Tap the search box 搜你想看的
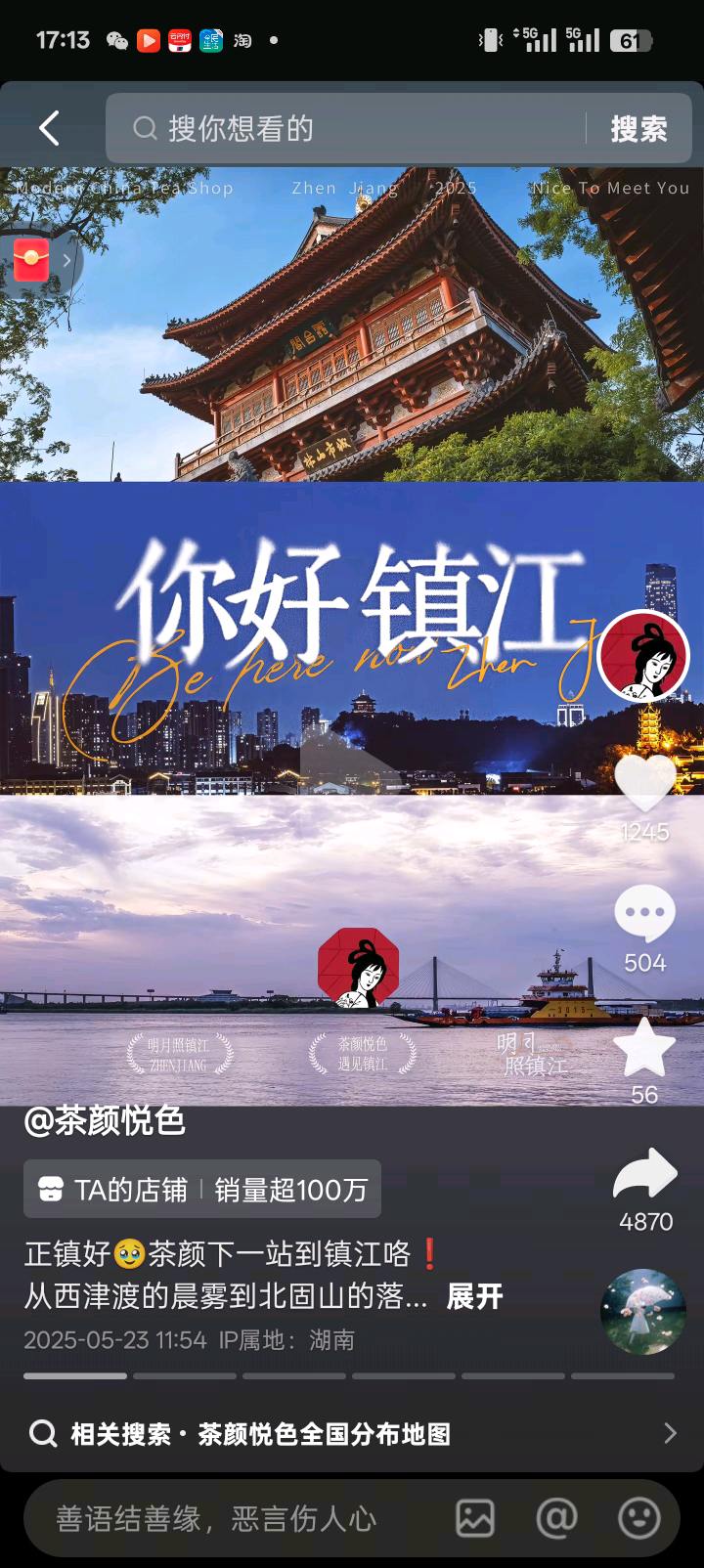The width and height of the screenshot is (704, 1568). [x=352, y=128]
